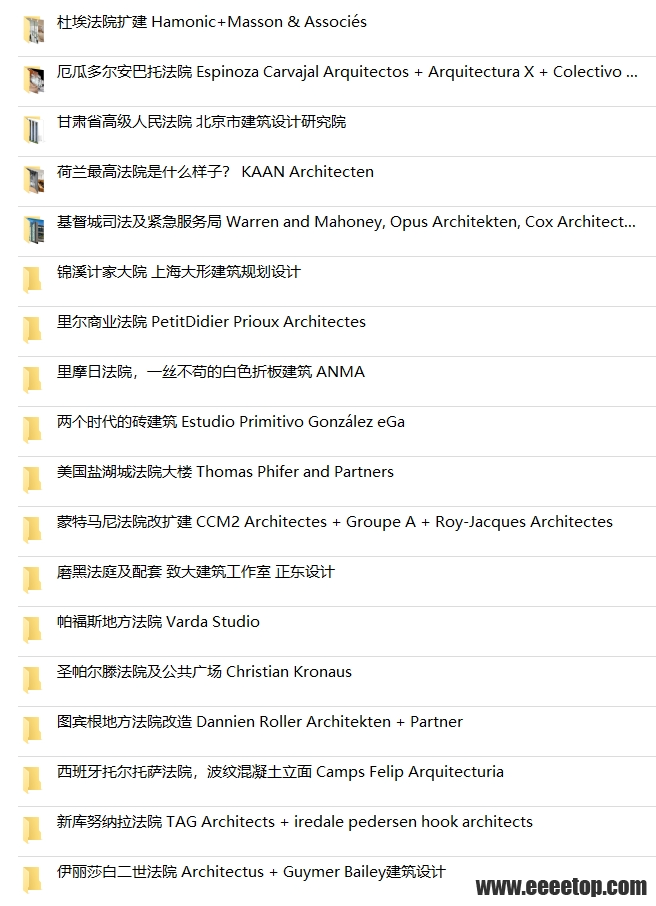This screenshot has height=906, width=656.
Task: Open the 锦溪计家大院 folder
Action: pyautogui.click(x=178, y=272)
